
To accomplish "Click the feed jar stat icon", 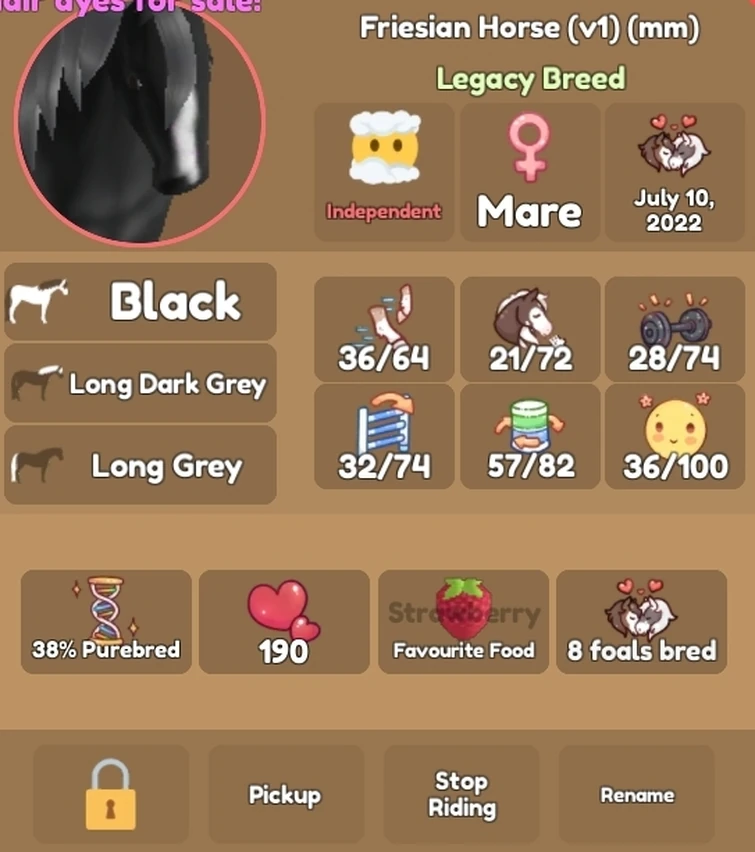I will point(528,438).
